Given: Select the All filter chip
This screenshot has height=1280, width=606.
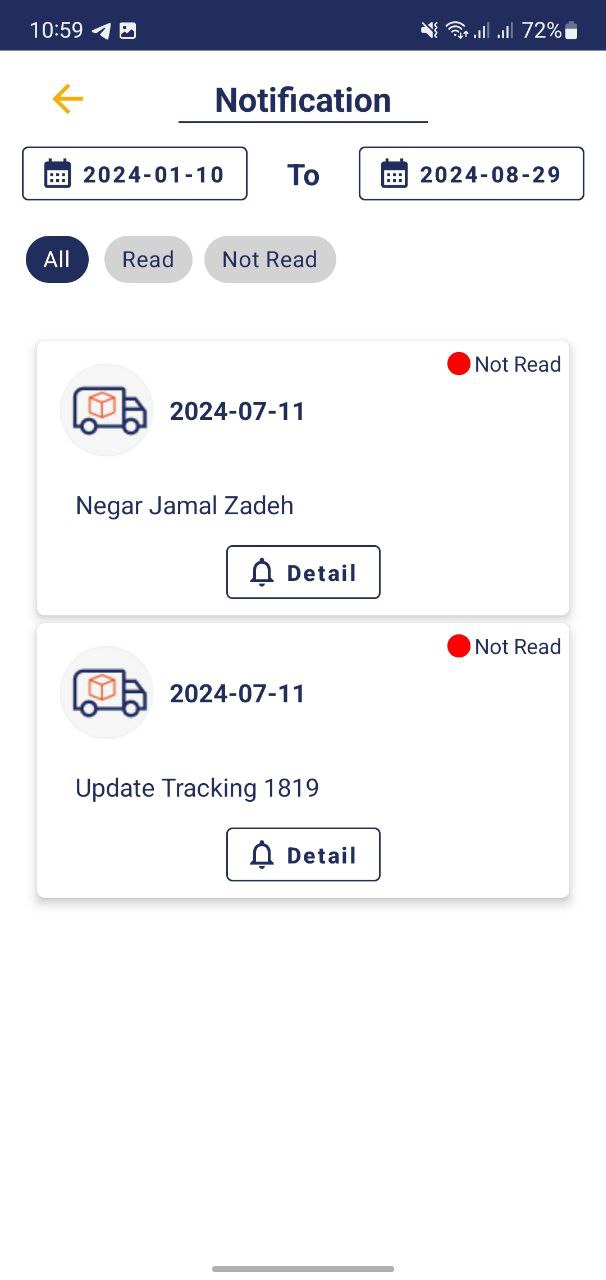Looking at the screenshot, I should 57,260.
